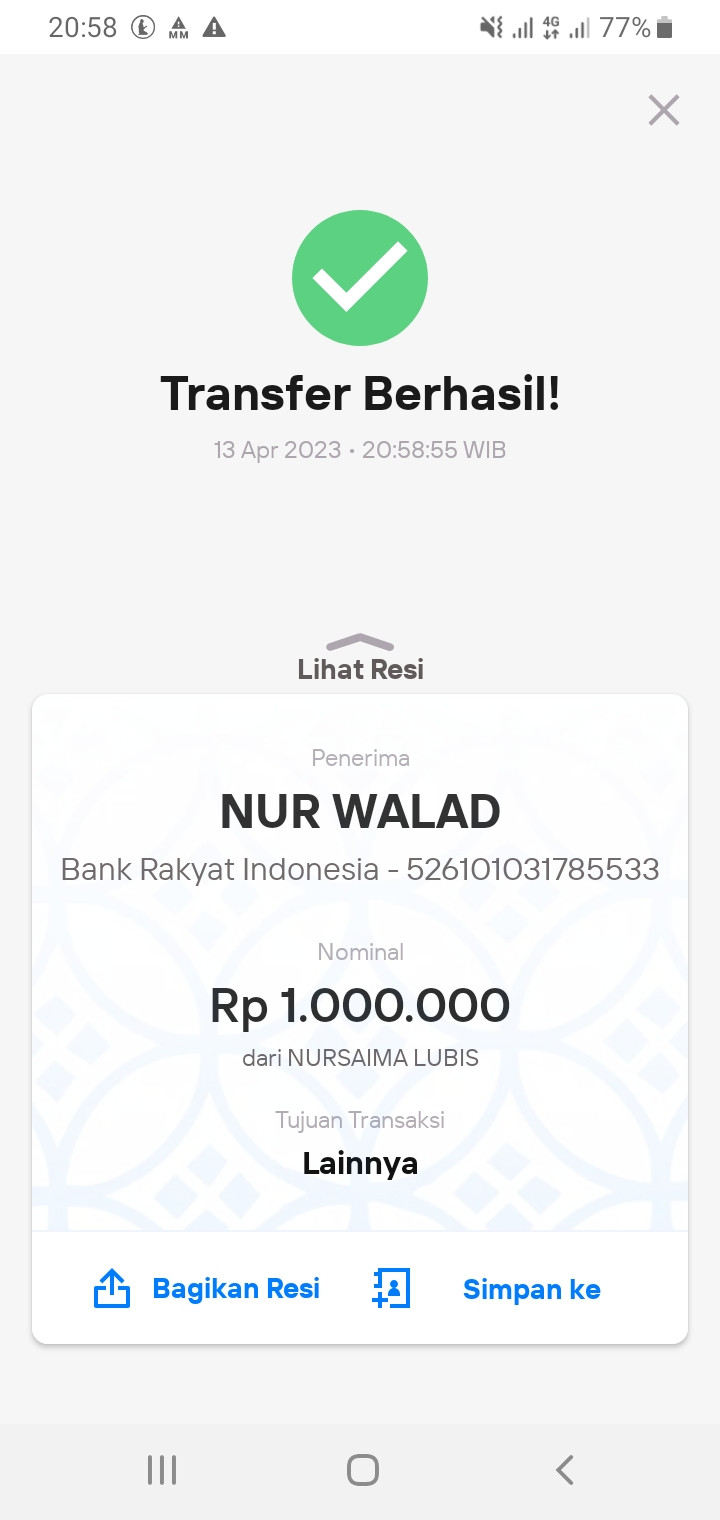
Task: Go back using system back button
Action: (564, 1469)
